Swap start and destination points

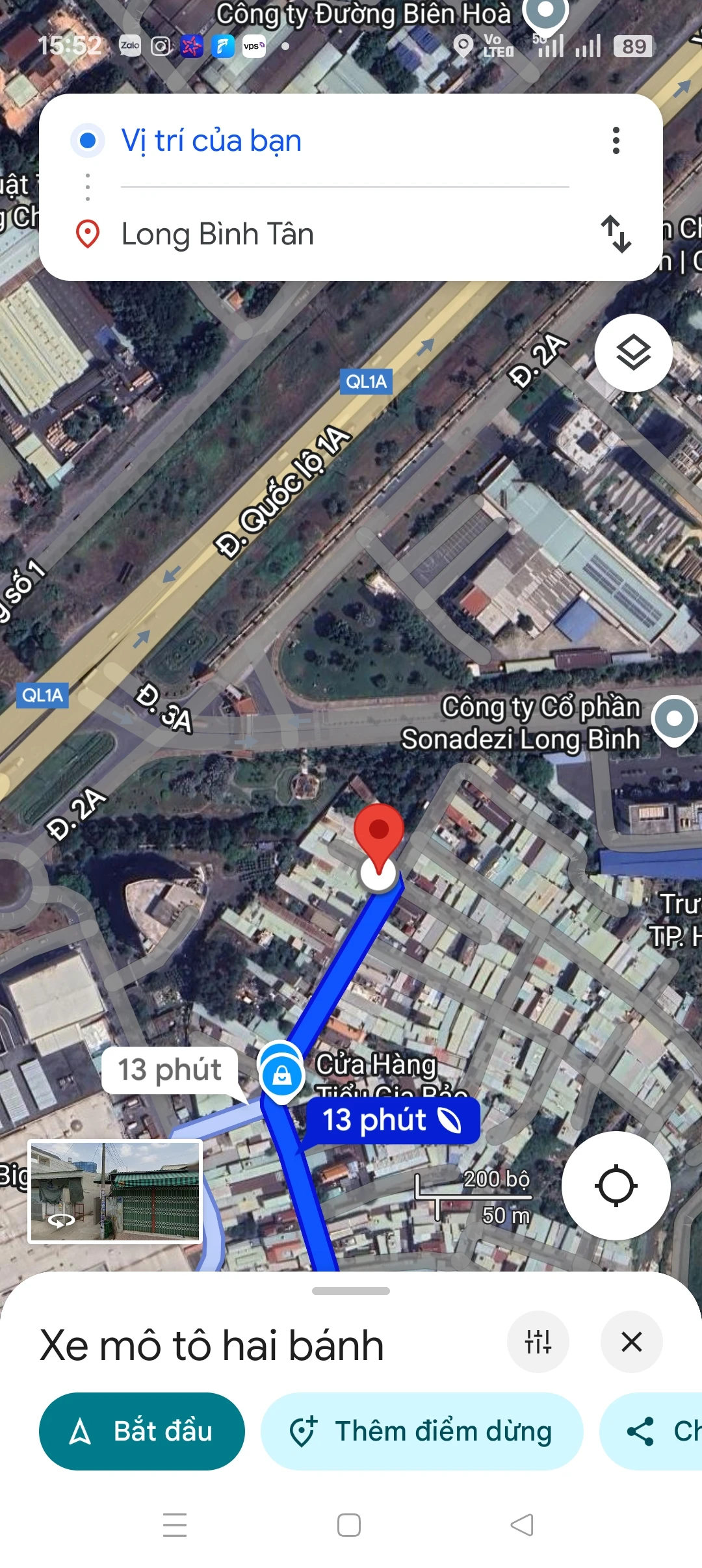coord(616,233)
